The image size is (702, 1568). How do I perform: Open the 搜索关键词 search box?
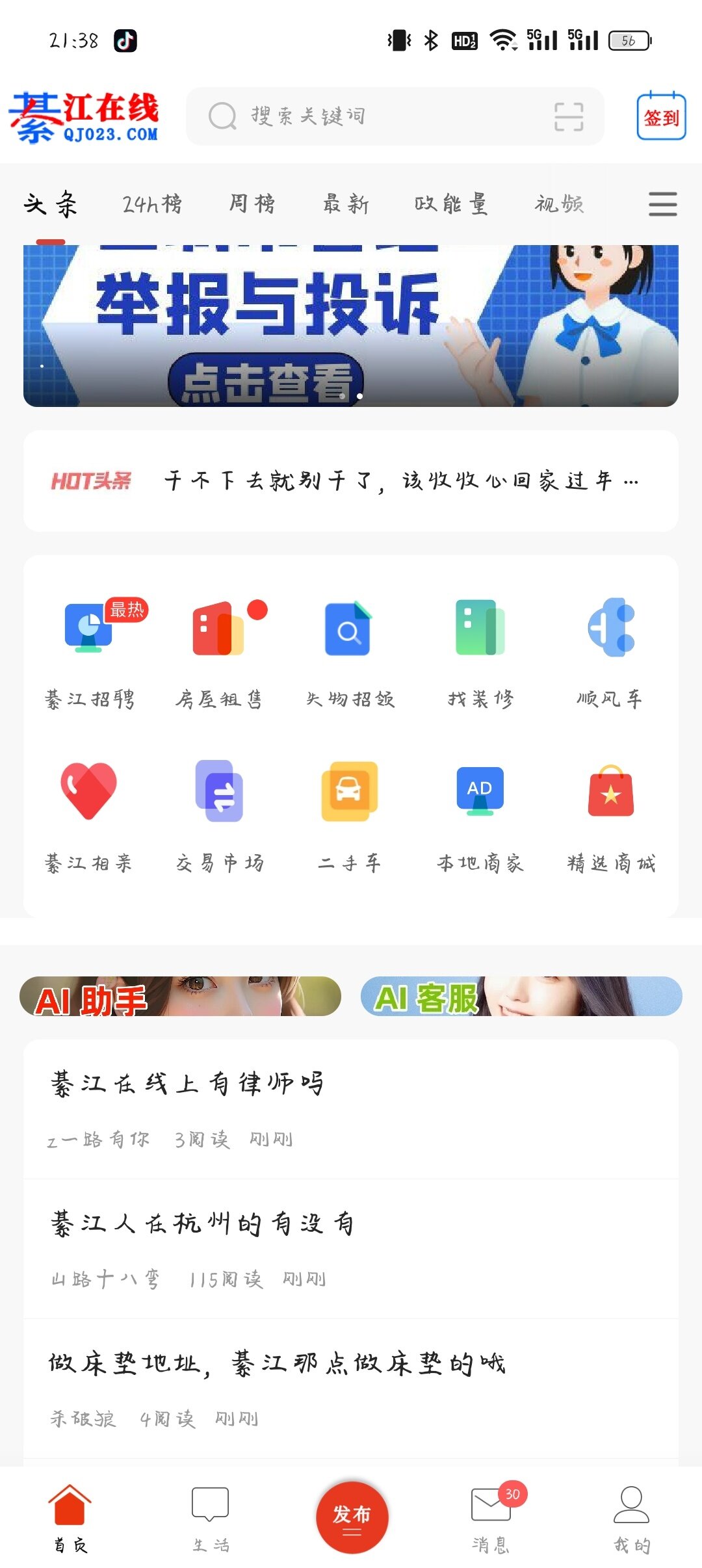pos(377,116)
